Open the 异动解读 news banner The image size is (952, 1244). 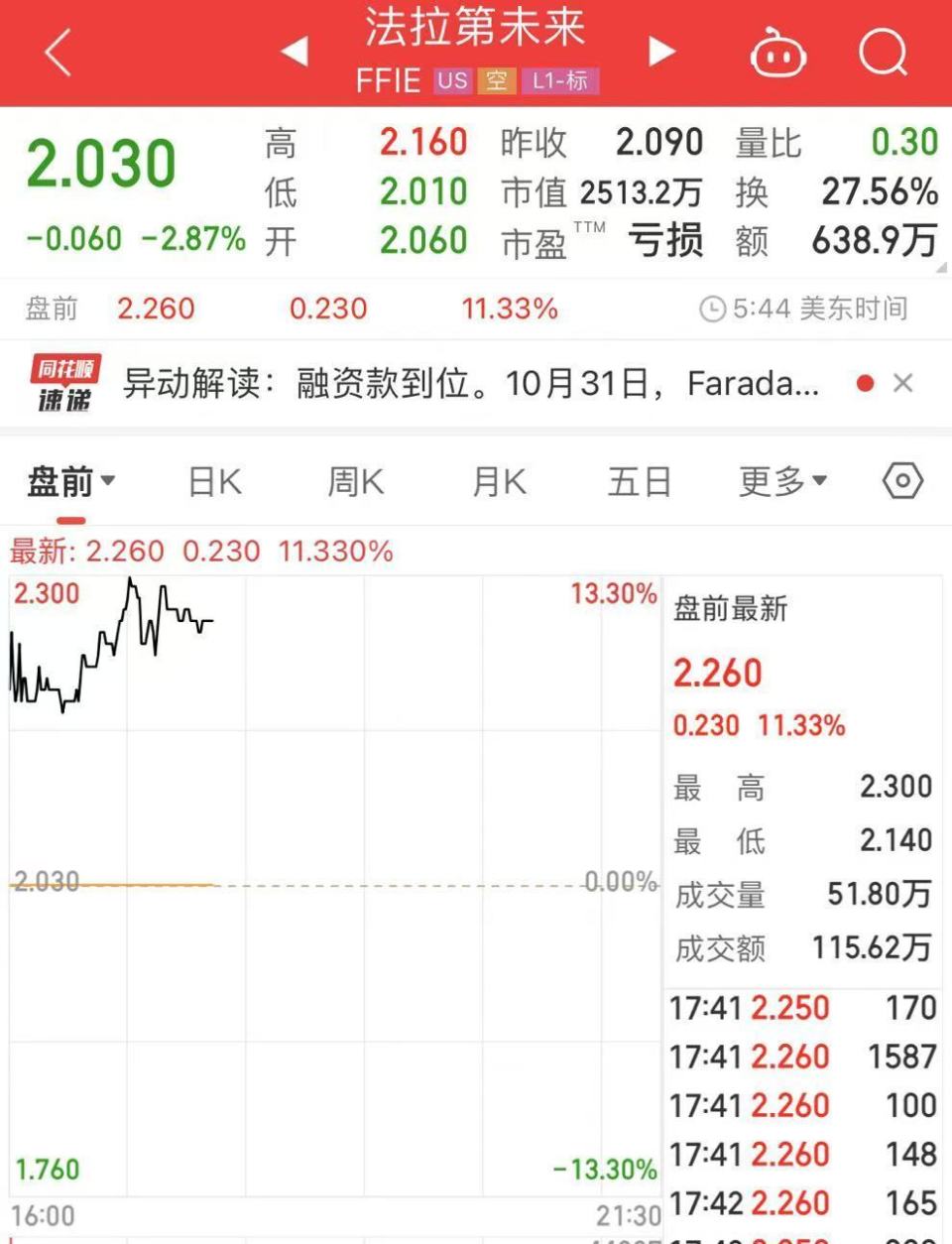coord(471,383)
